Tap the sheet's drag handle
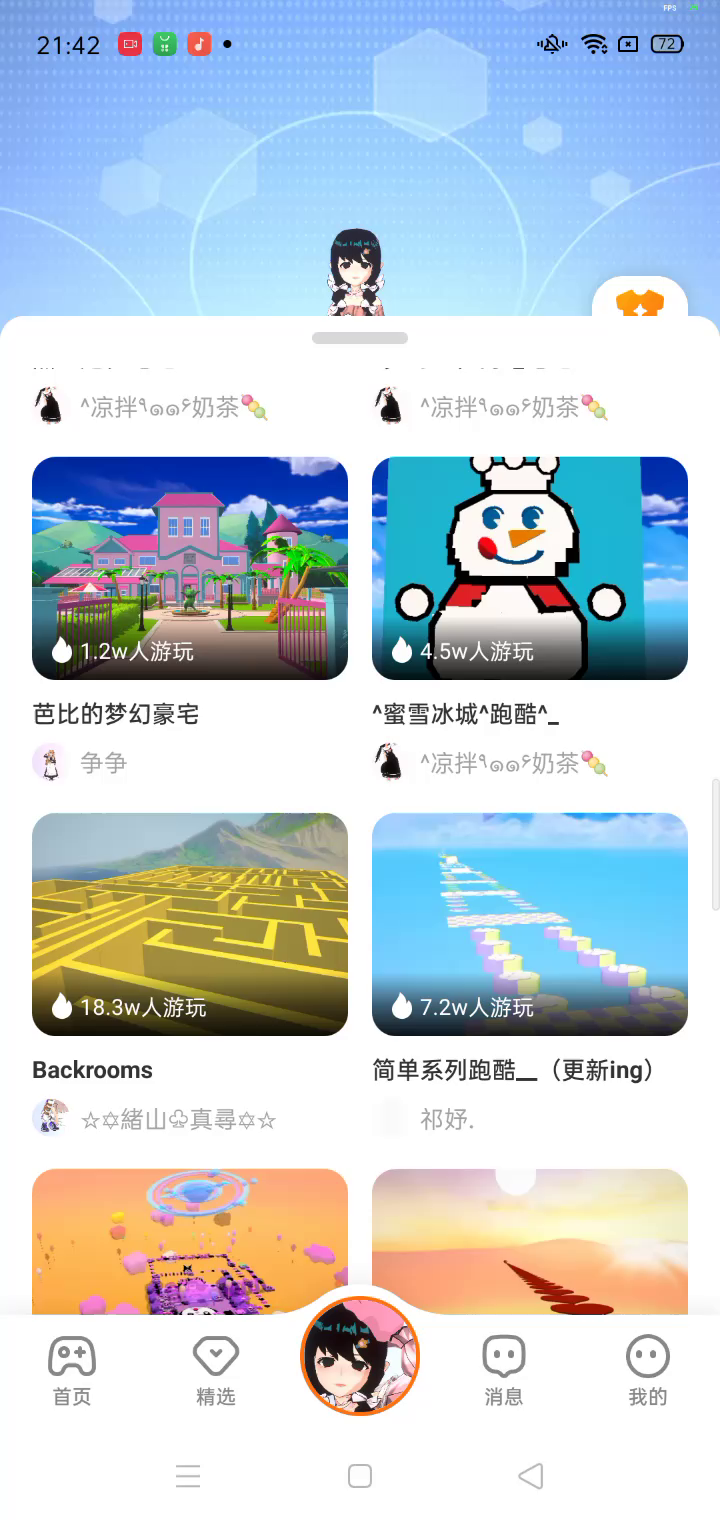Screen dimensions: 720x1520 point(360,338)
